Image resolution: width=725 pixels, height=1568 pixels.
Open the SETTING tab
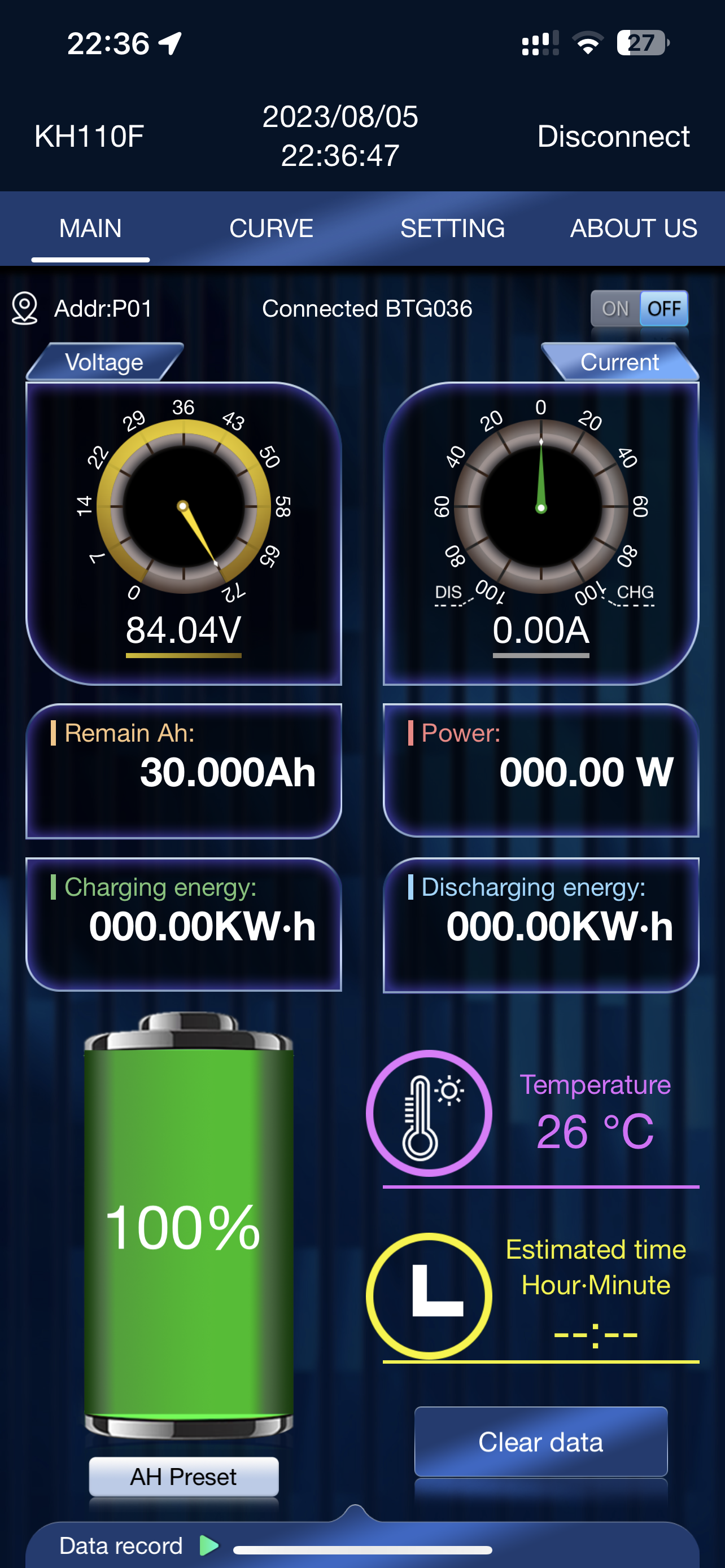click(452, 229)
